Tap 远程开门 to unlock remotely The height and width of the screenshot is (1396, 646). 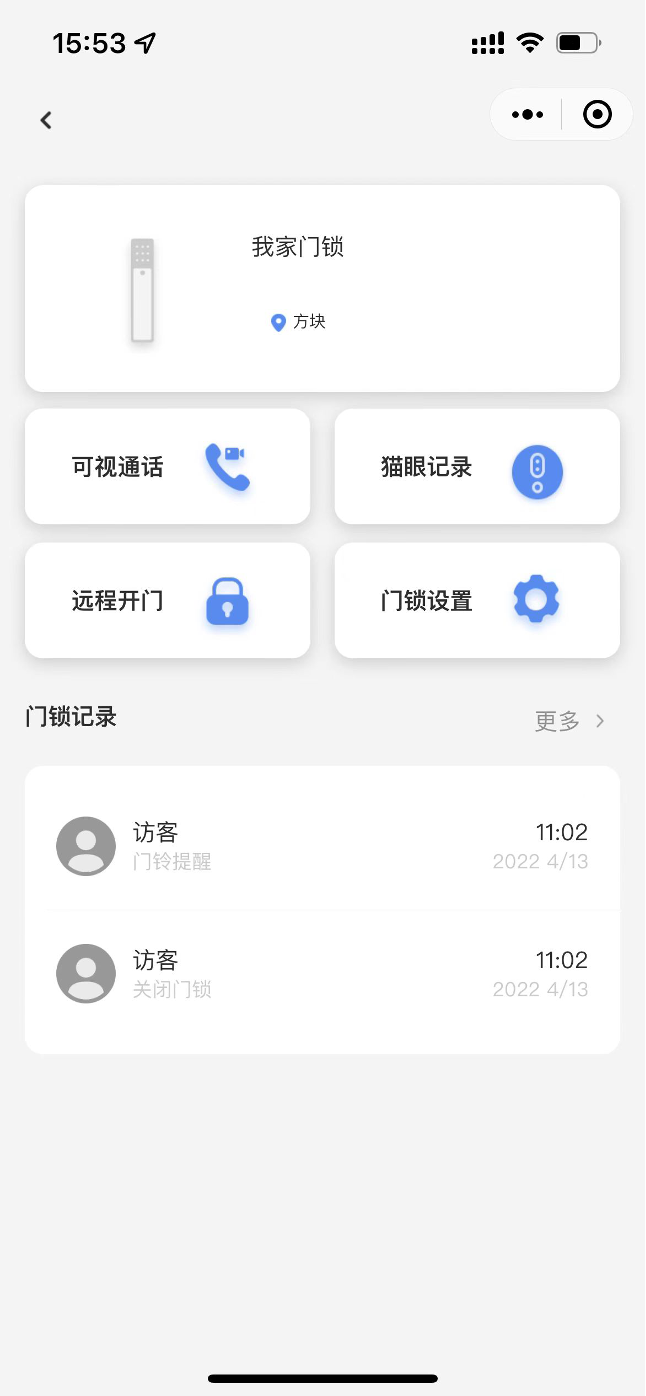click(167, 601)
